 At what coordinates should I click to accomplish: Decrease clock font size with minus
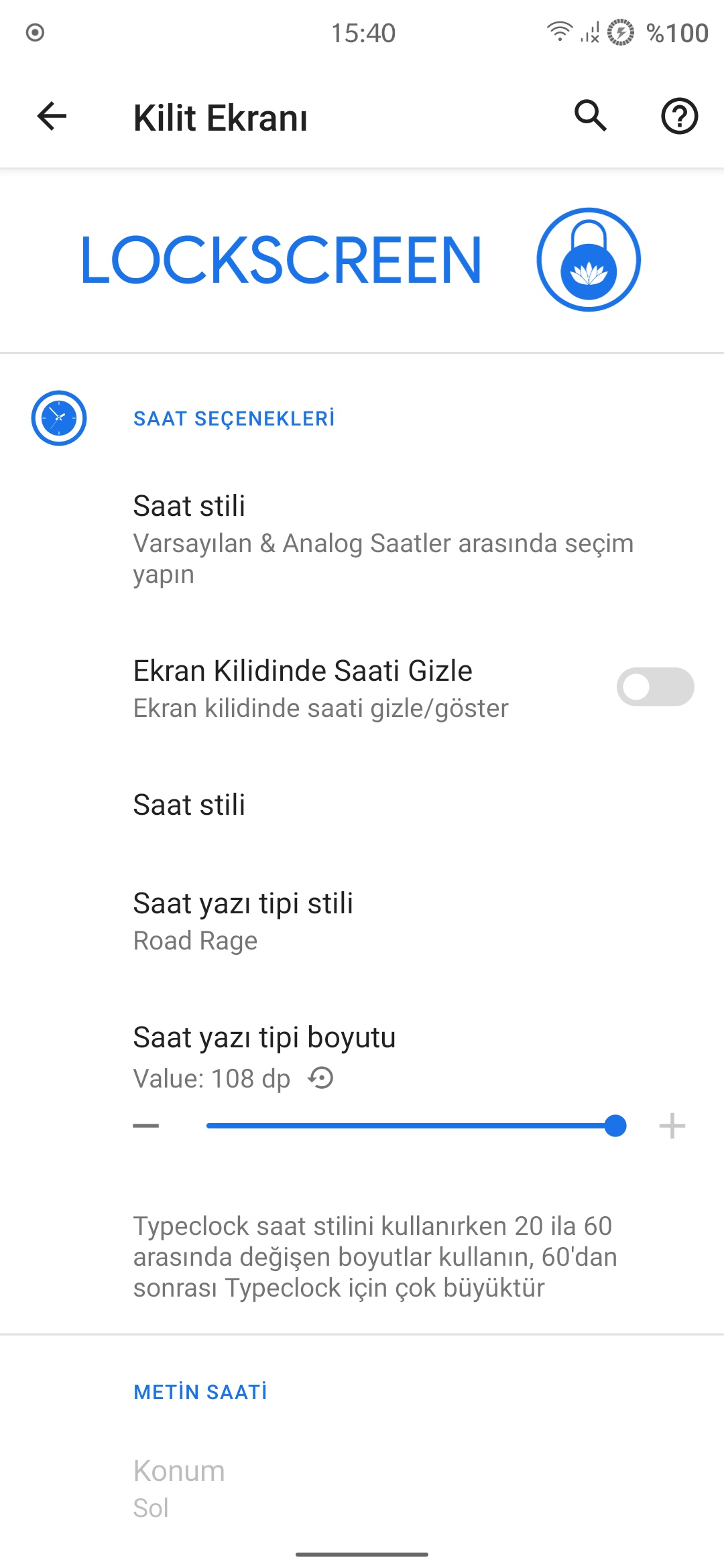tap(146, 1126)
